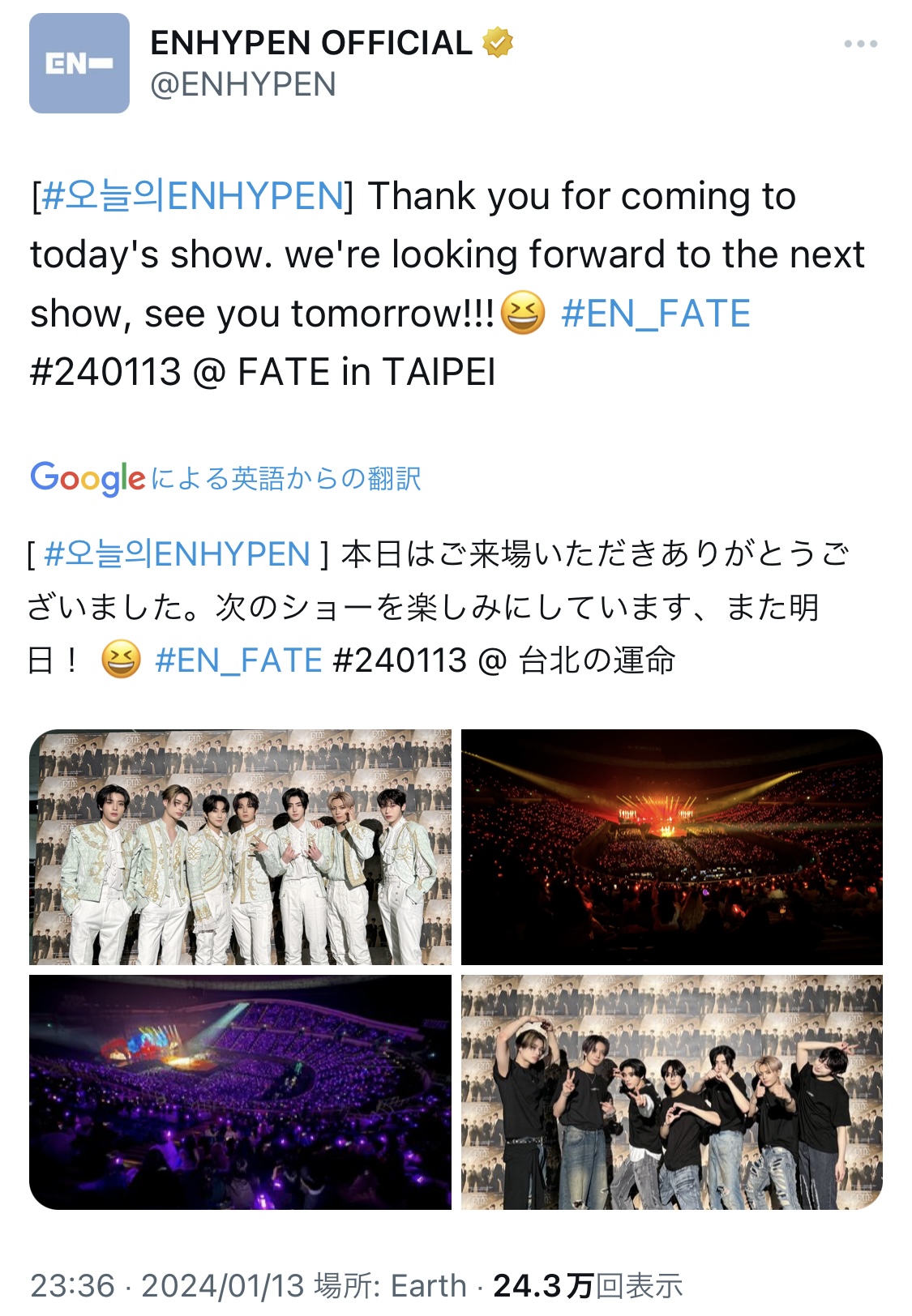912x1316 pixels.
Task: Open #오늘의ENHYPEN hashtag in the original post
Action: 192,196
